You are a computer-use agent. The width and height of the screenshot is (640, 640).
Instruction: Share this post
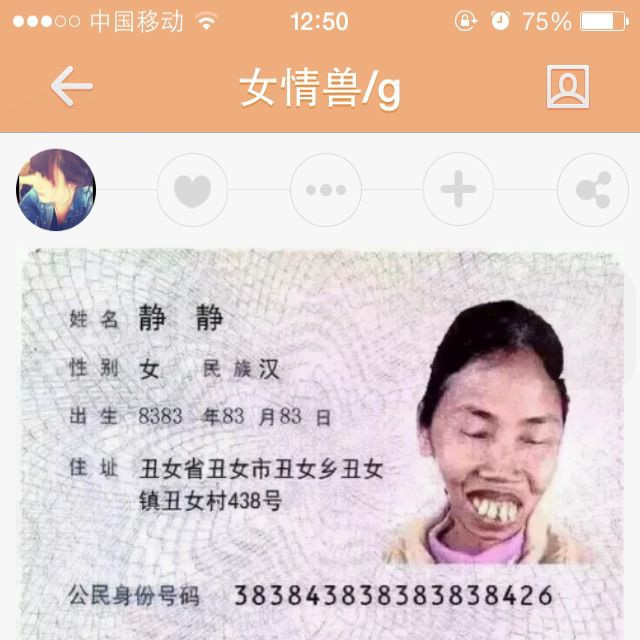(593, 190)
